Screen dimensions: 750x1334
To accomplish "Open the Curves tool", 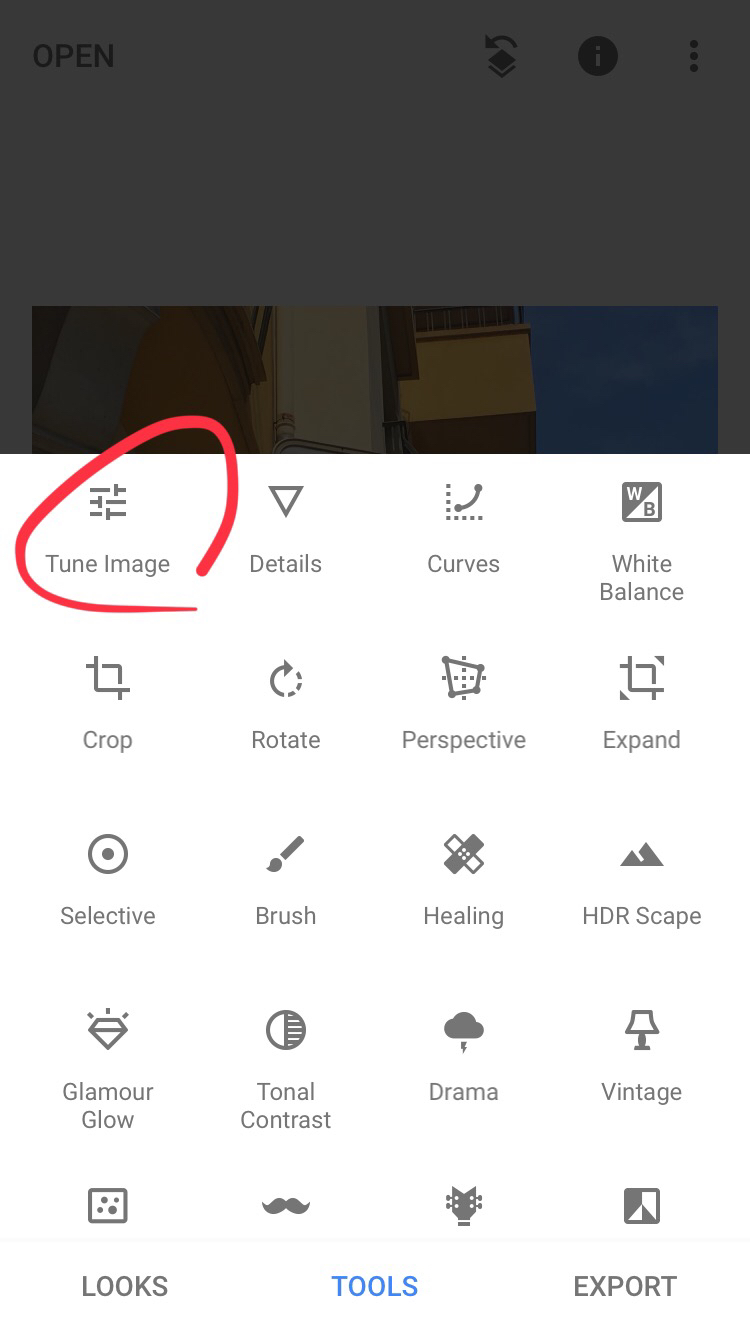I will coord(464,530).
